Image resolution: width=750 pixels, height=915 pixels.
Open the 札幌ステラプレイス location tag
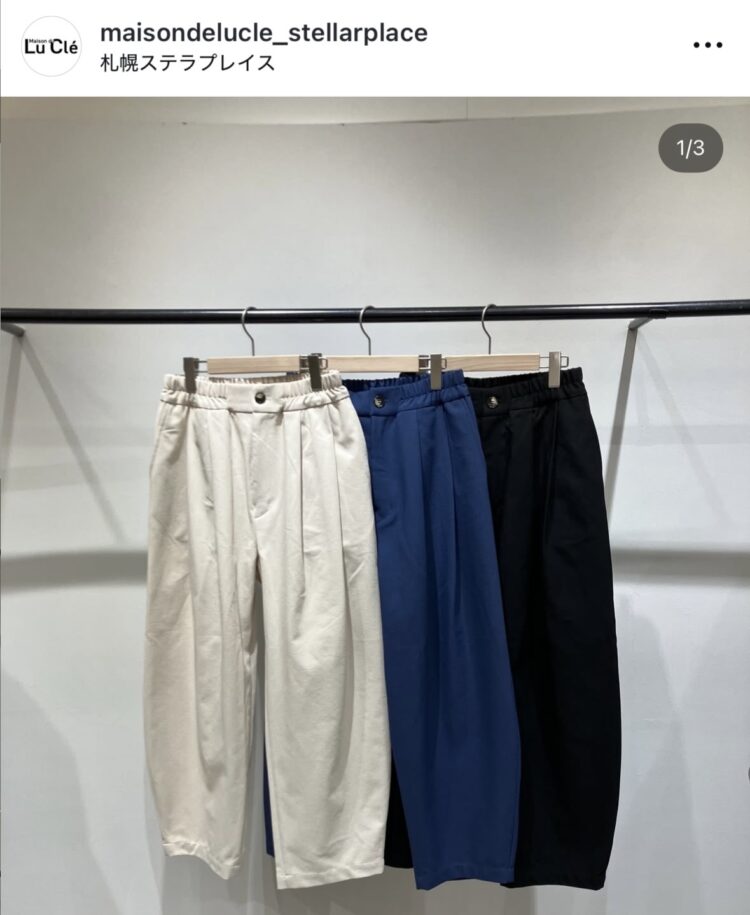tap(188, 63)
